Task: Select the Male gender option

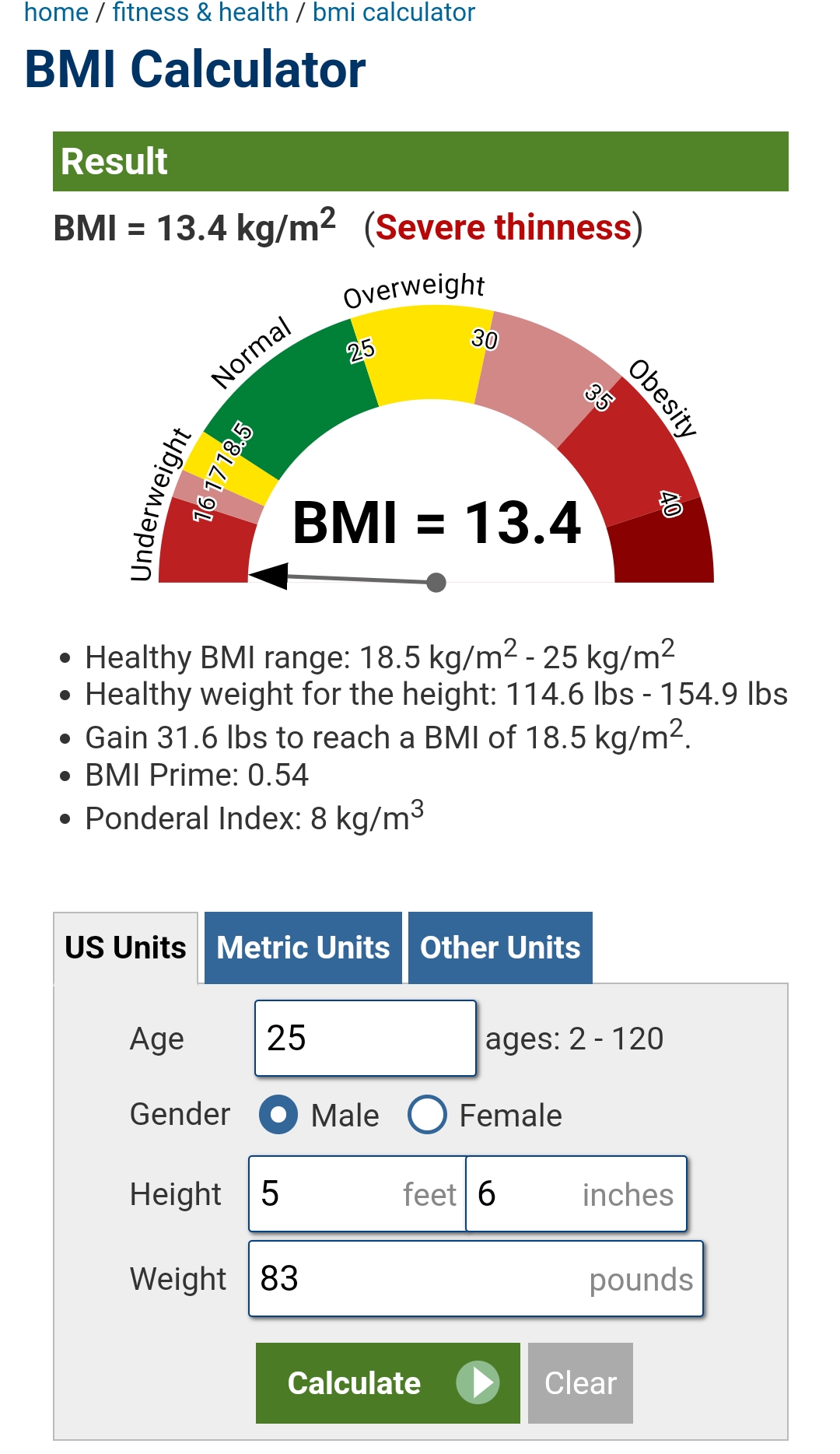Action: click(278, 1115)
